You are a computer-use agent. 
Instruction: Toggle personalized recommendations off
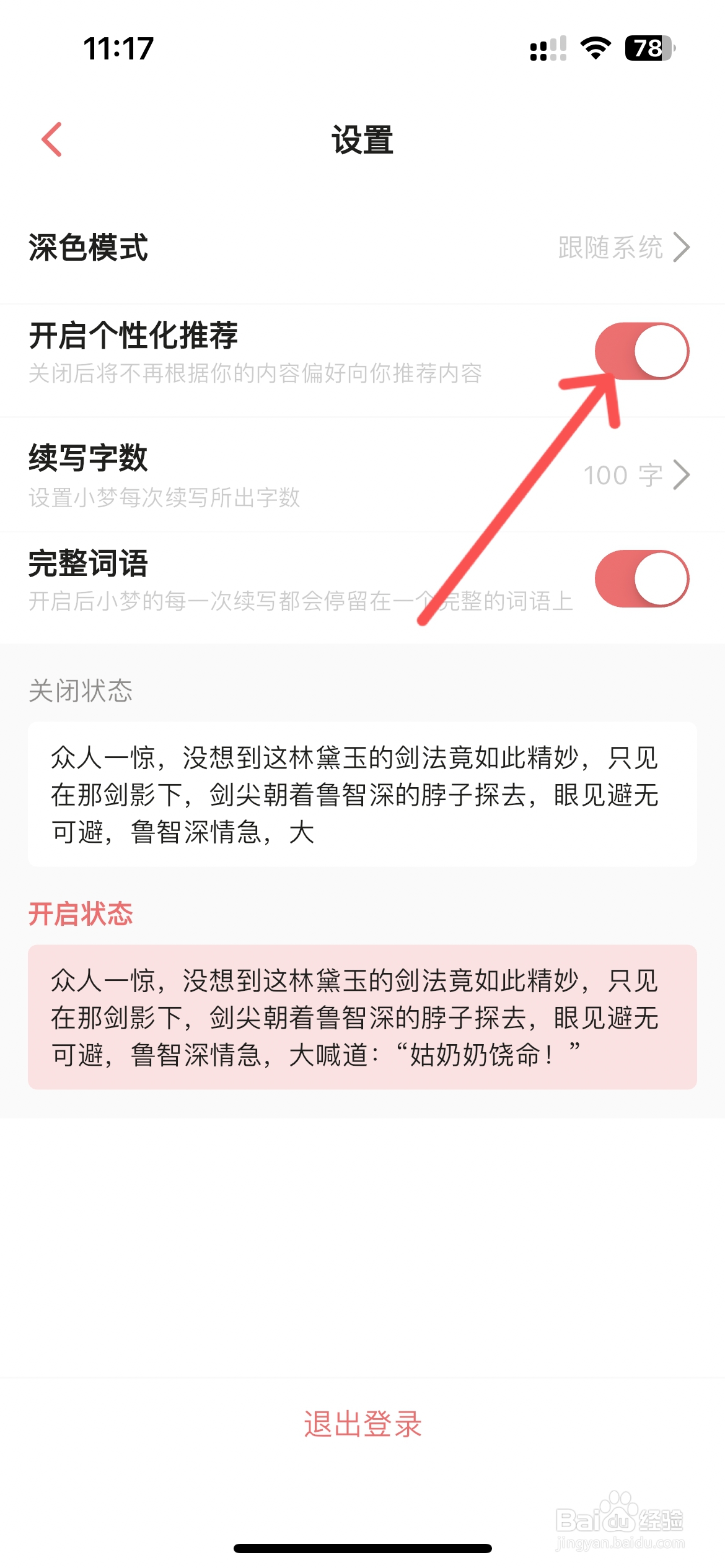(x=643, y=350)
